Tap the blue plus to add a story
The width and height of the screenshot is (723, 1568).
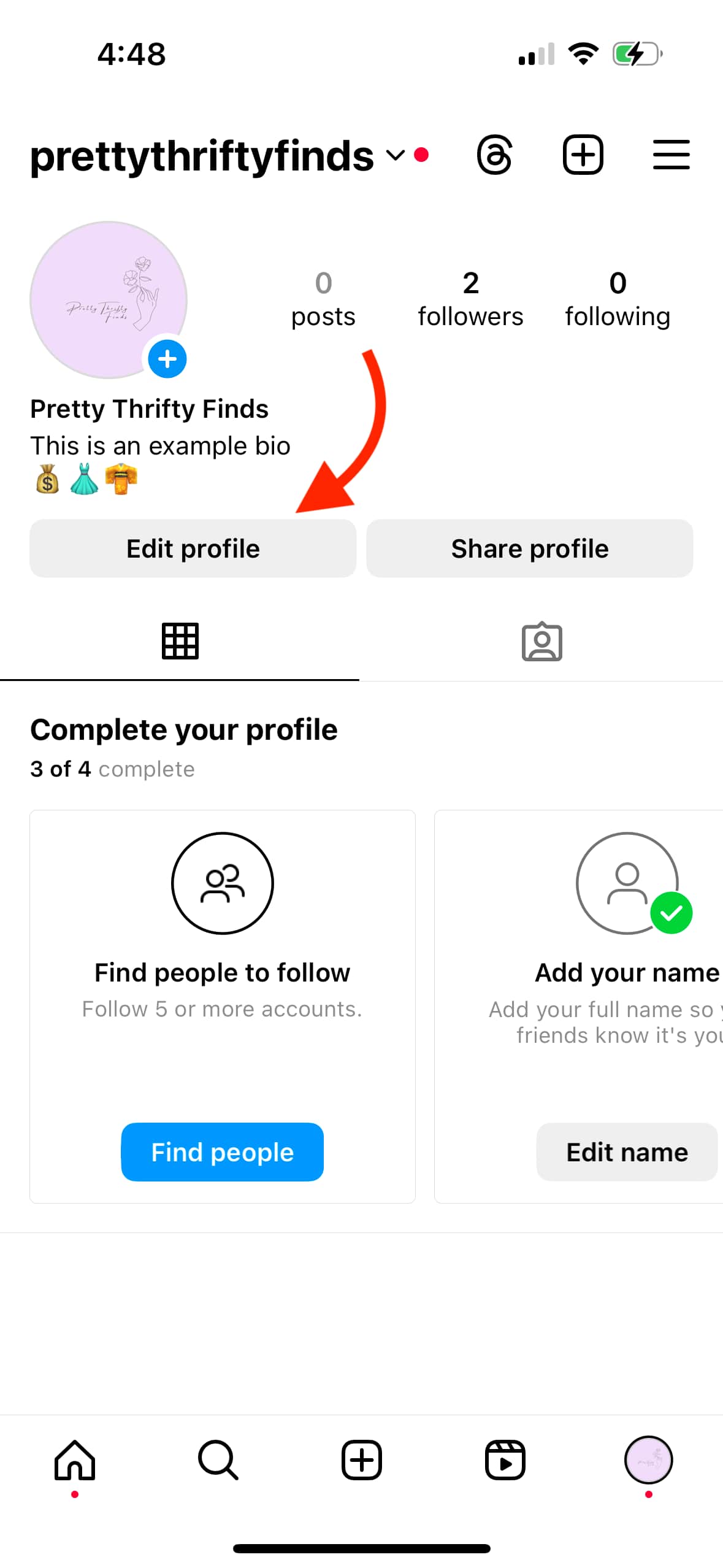[x=166, y=359]
